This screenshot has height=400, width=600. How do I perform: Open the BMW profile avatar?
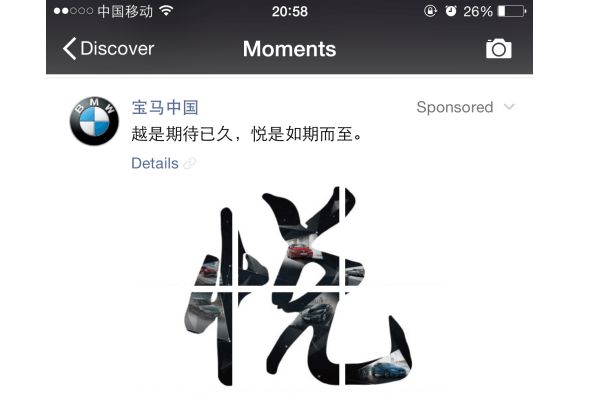(x=94, y=121)
